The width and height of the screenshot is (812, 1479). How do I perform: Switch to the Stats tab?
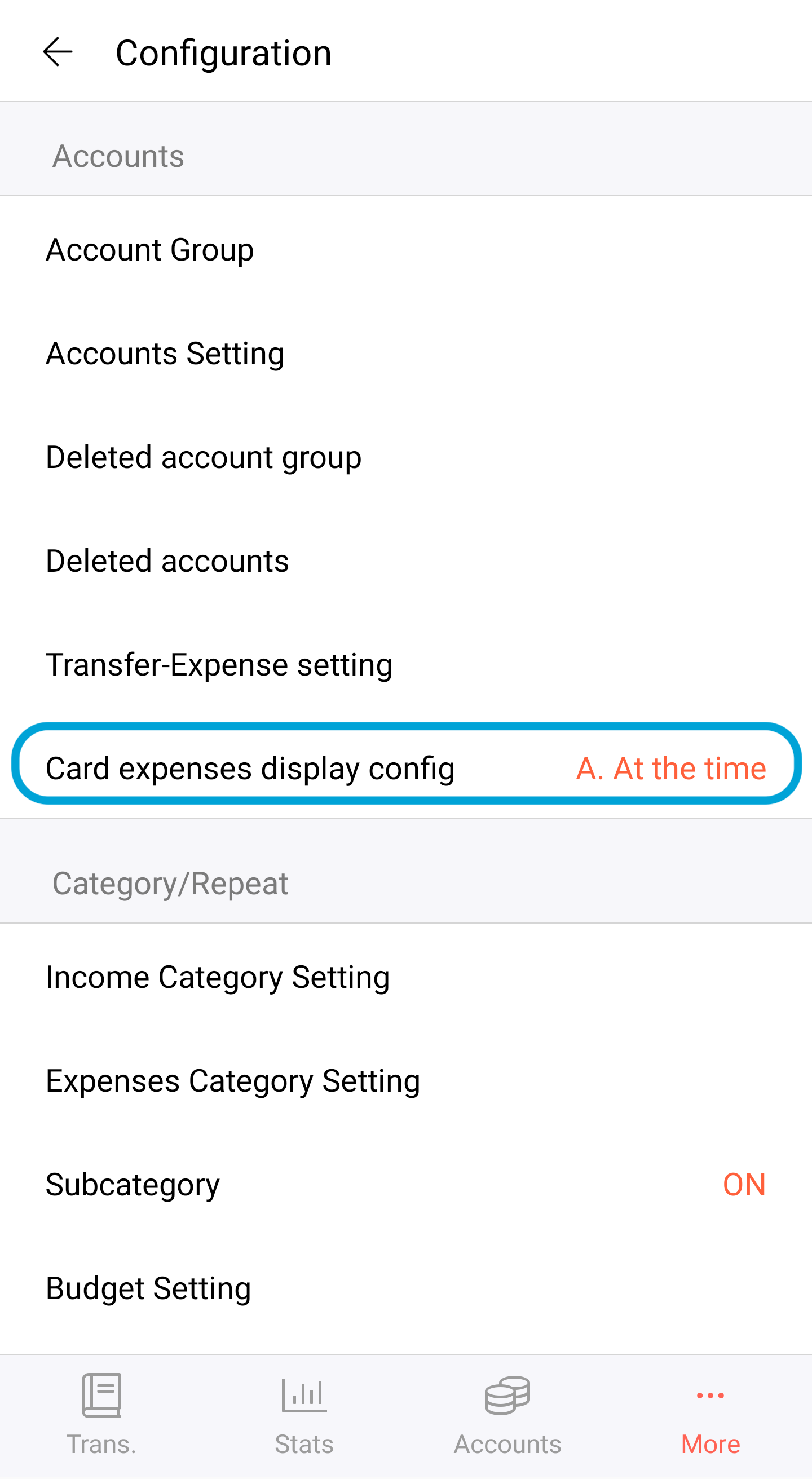coord(304,1416)
